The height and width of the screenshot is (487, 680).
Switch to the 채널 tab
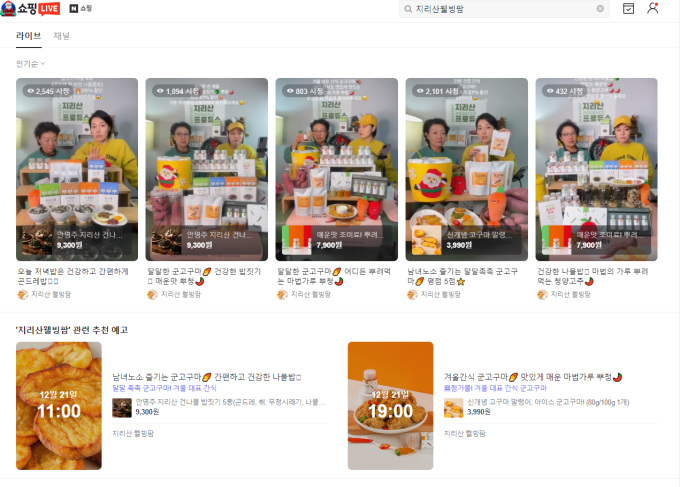coord(62,35)
